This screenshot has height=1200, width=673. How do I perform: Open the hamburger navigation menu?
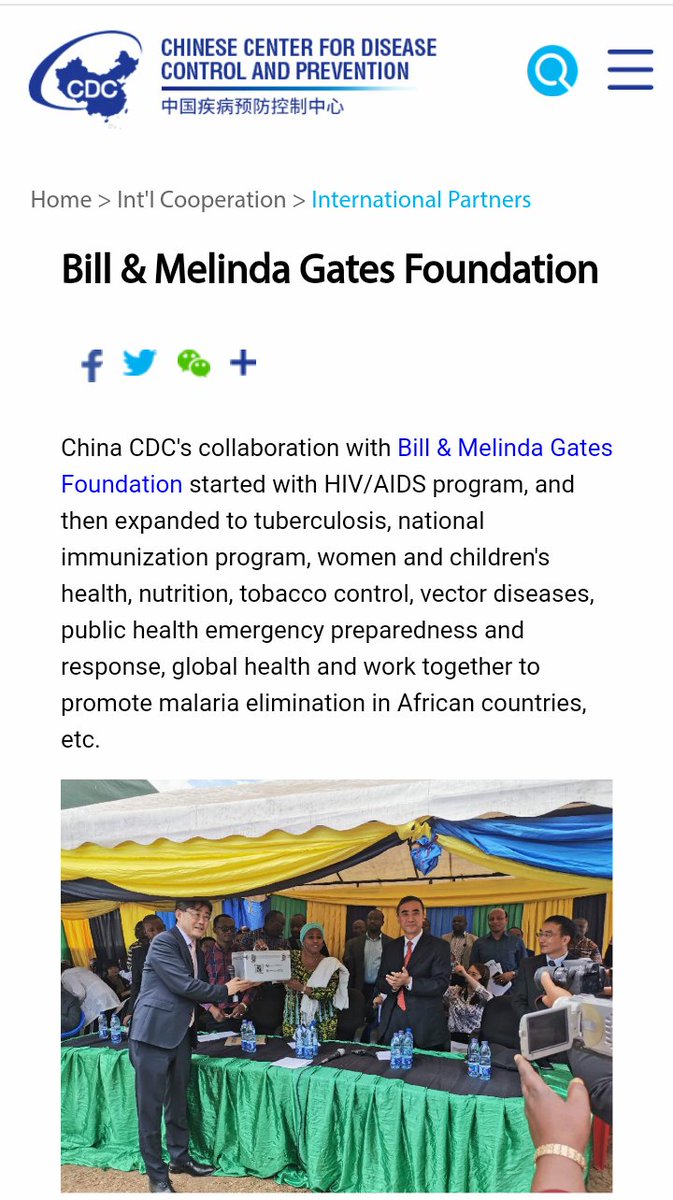pos(630,71)
